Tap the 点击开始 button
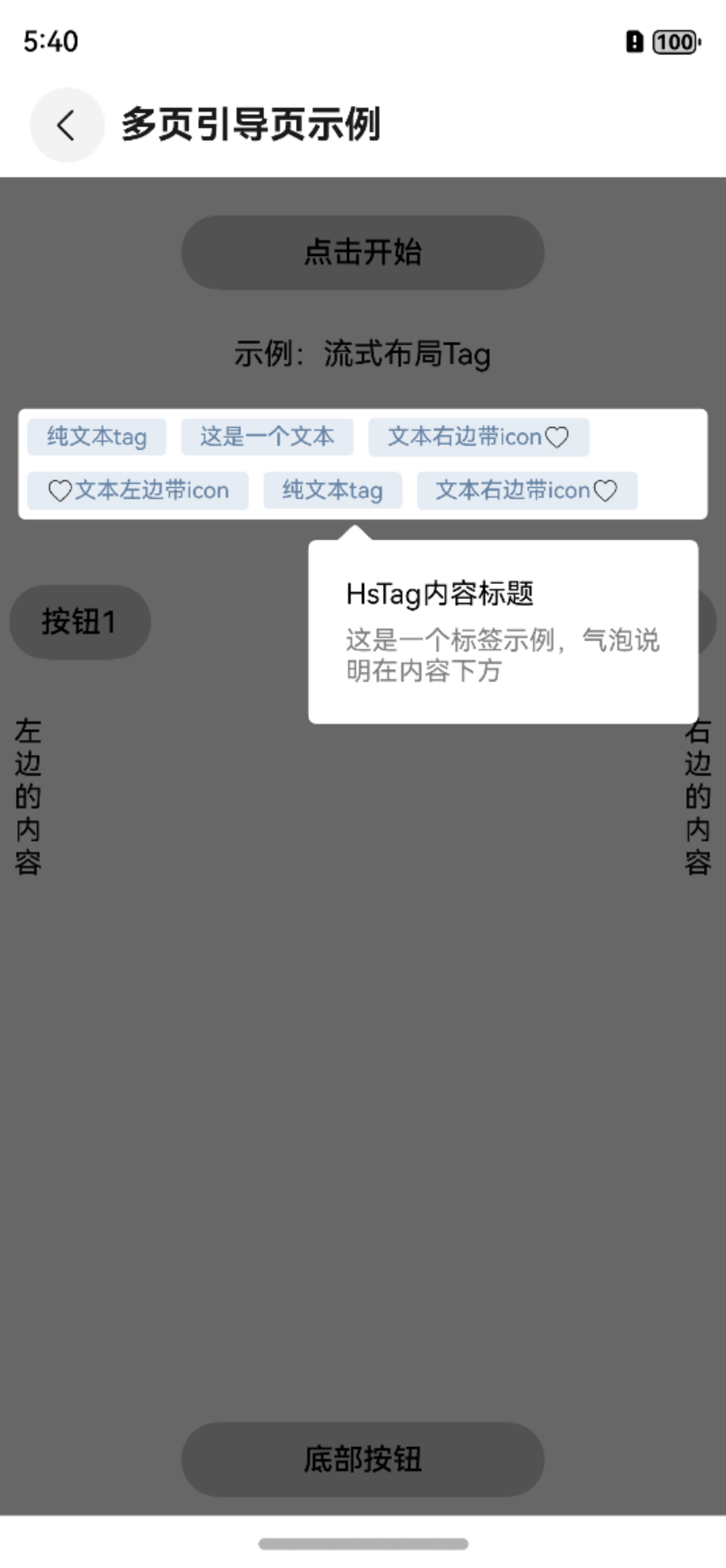 (362, 252)
